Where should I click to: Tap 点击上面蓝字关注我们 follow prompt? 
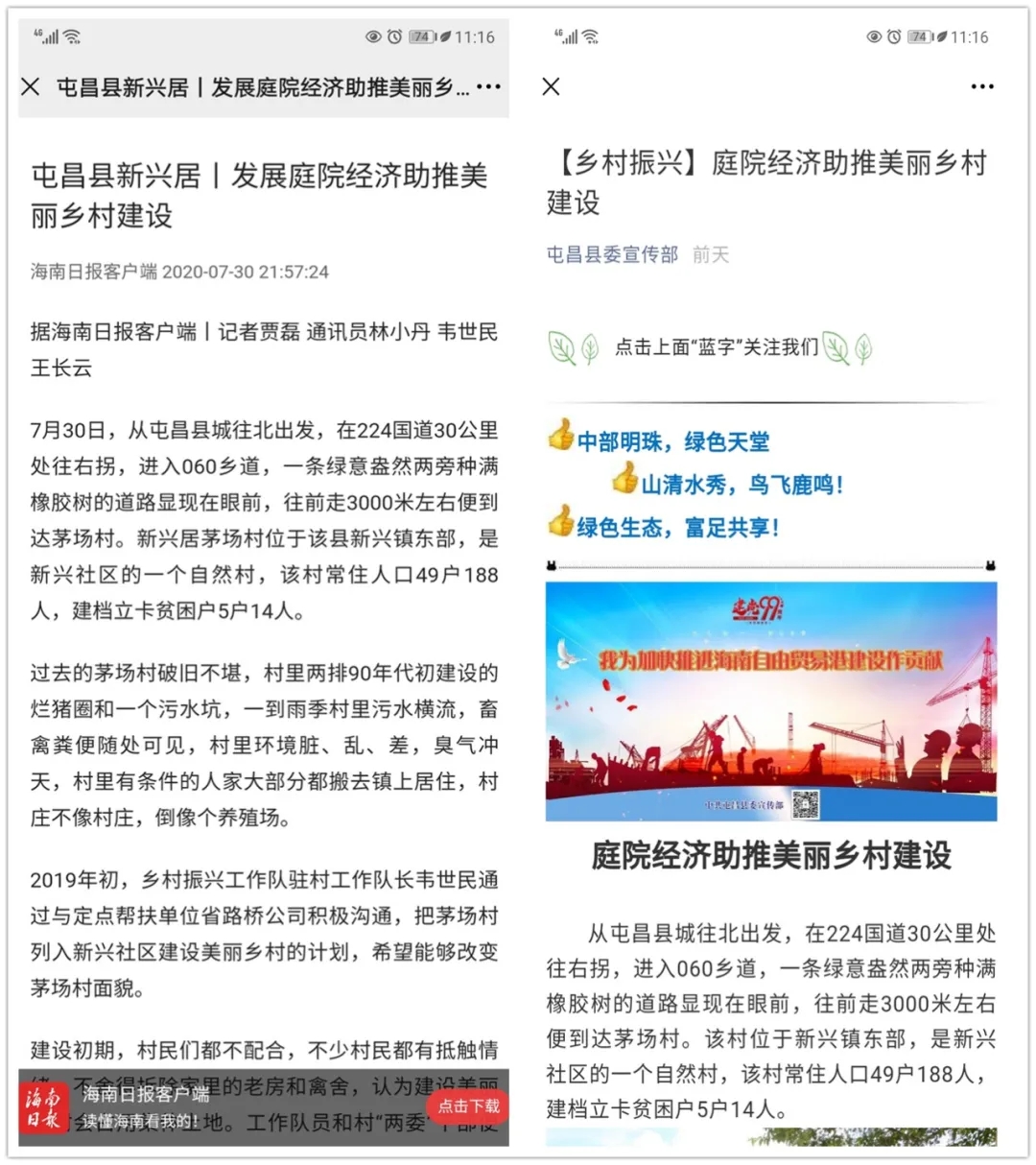tap(715, 347)
